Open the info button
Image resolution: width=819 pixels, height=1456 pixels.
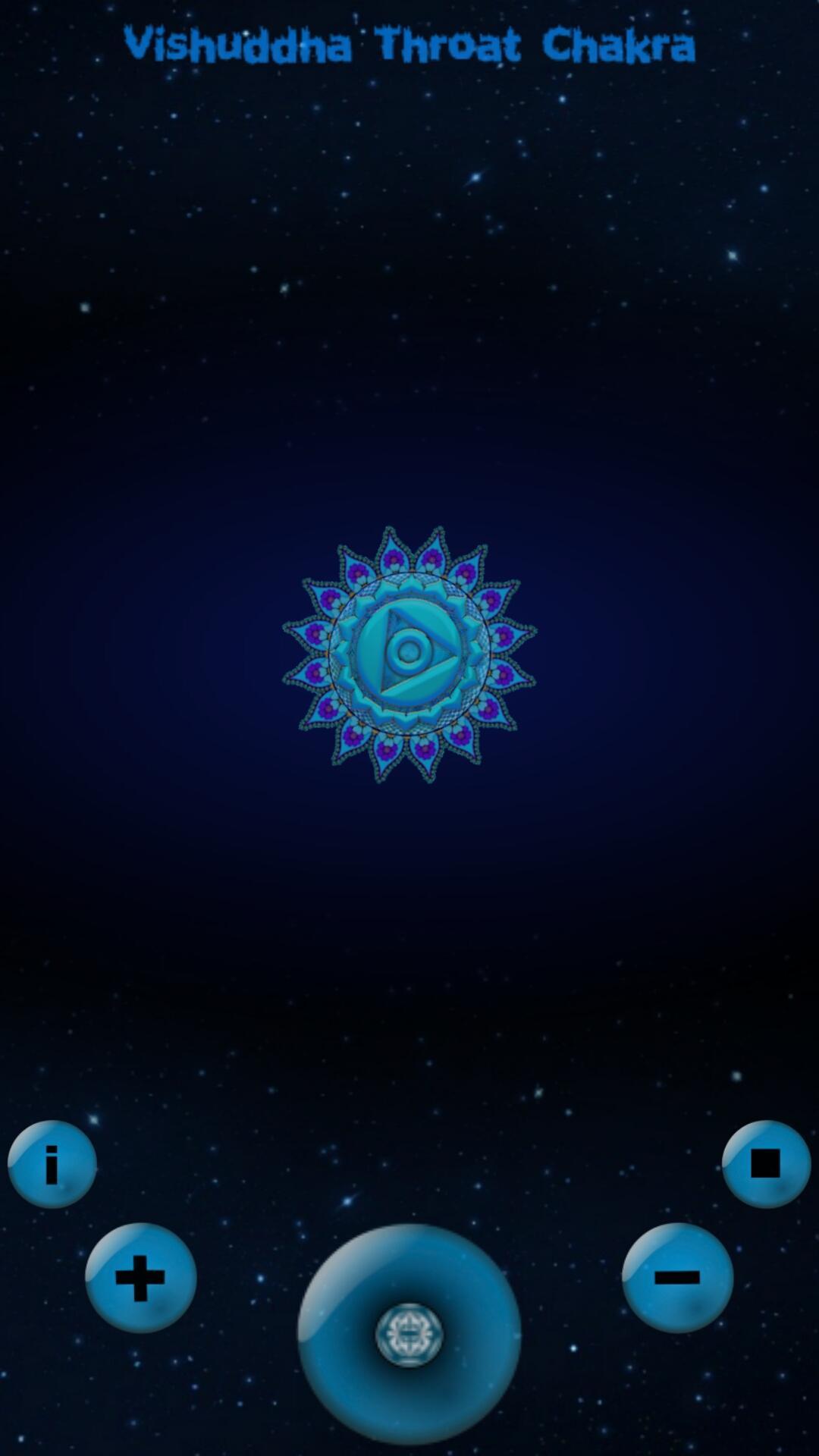pyautogui.click(x=52, y=1163)
